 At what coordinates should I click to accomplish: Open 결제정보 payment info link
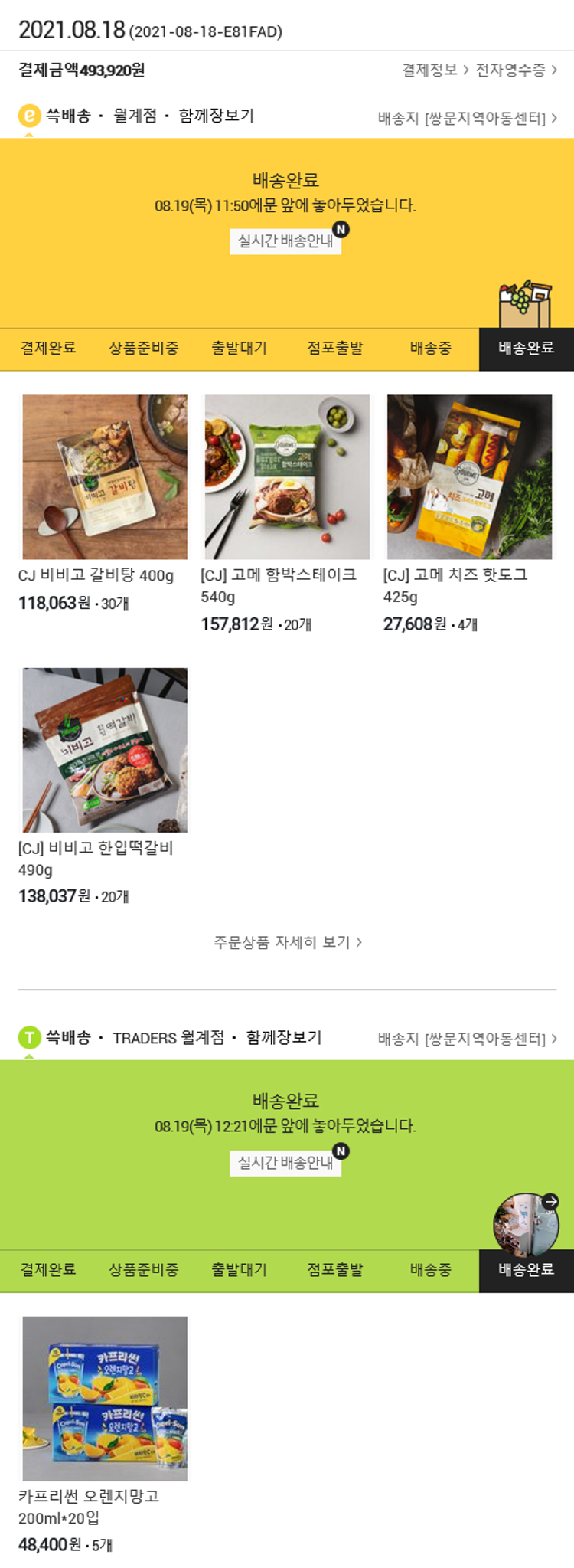(x=435, y=70)
